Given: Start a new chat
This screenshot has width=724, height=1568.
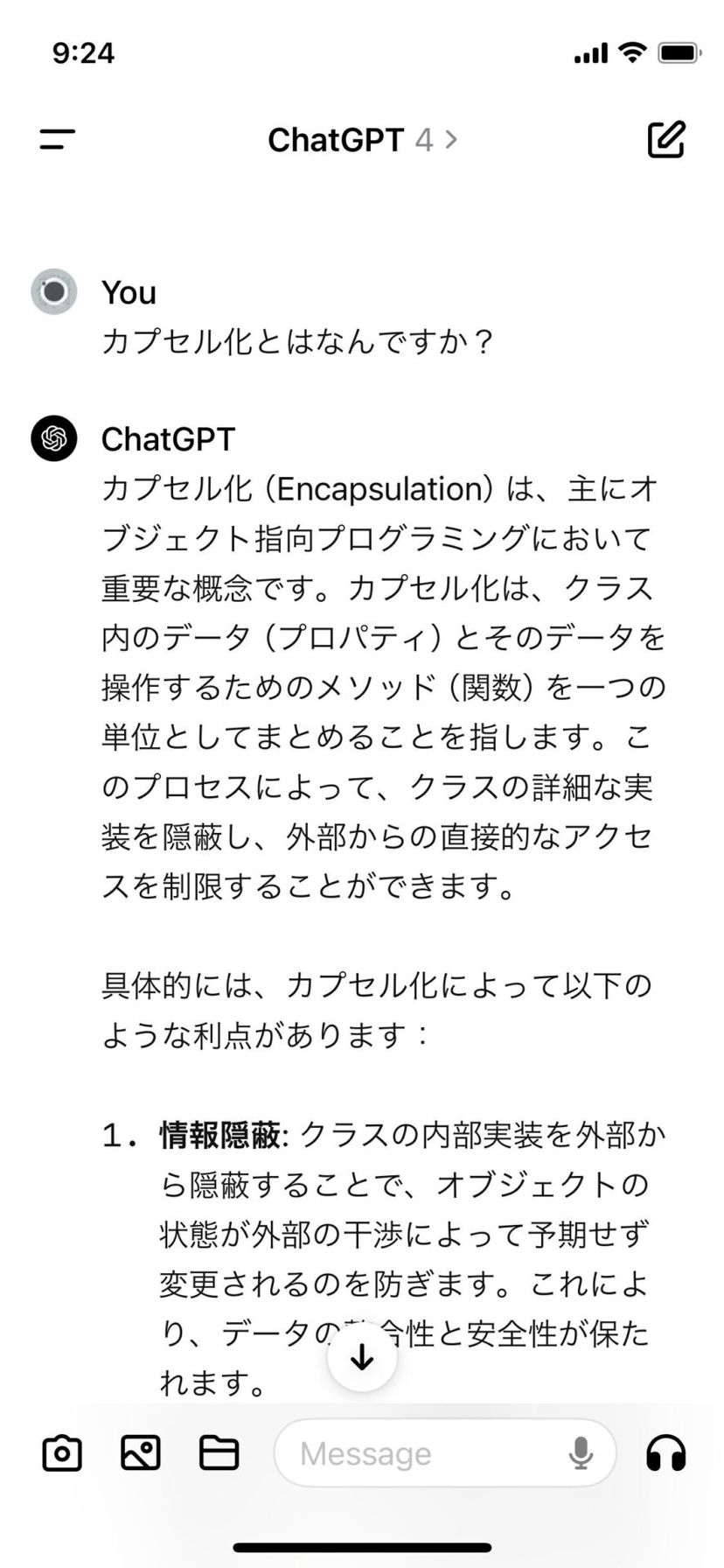Looking at the screenshot, I should click(665, 140).
